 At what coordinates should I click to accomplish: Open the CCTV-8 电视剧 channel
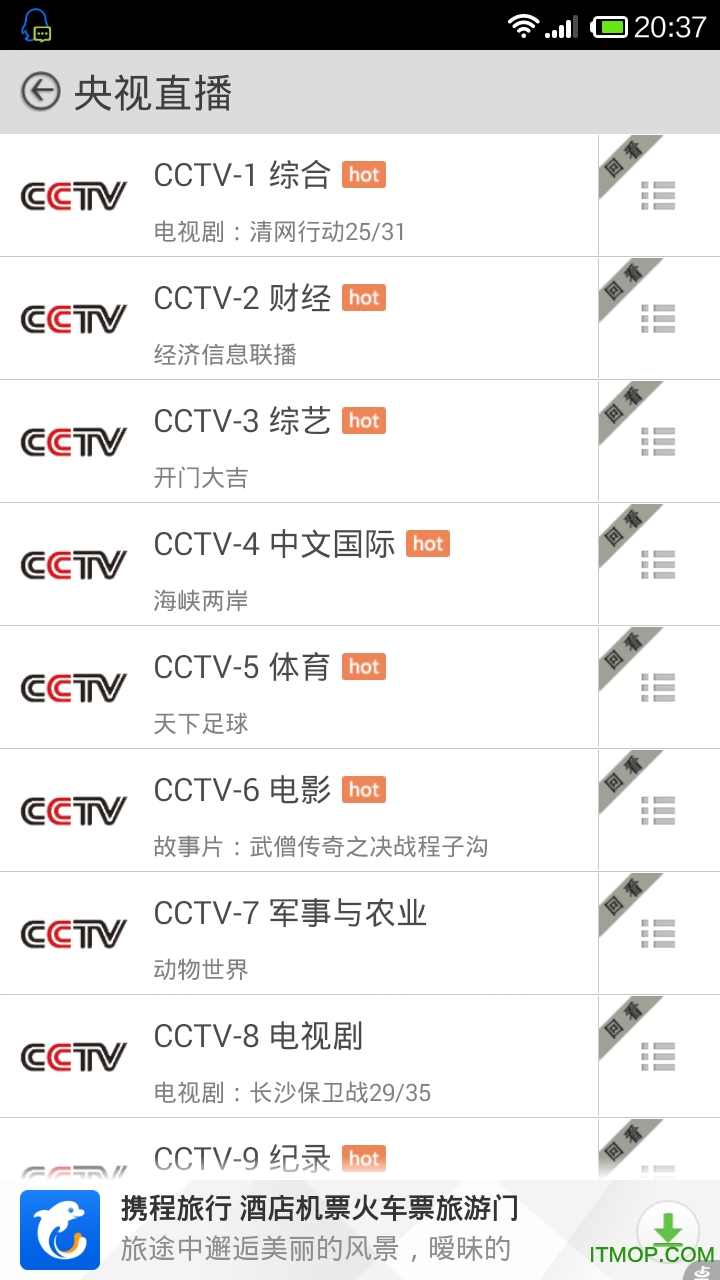(299, 1056)
